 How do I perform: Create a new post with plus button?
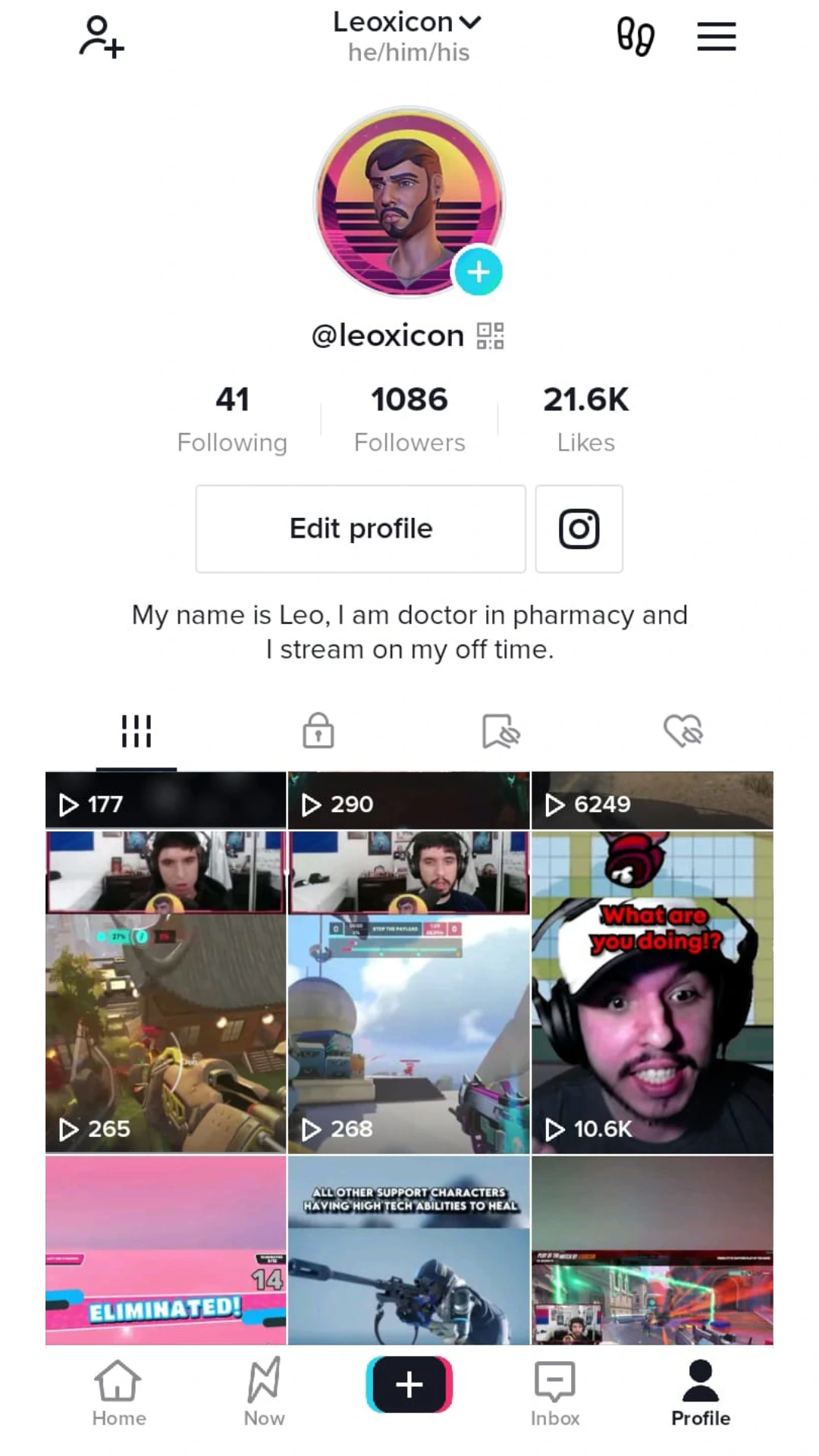pyautogui.click(x=409, y=1385)
